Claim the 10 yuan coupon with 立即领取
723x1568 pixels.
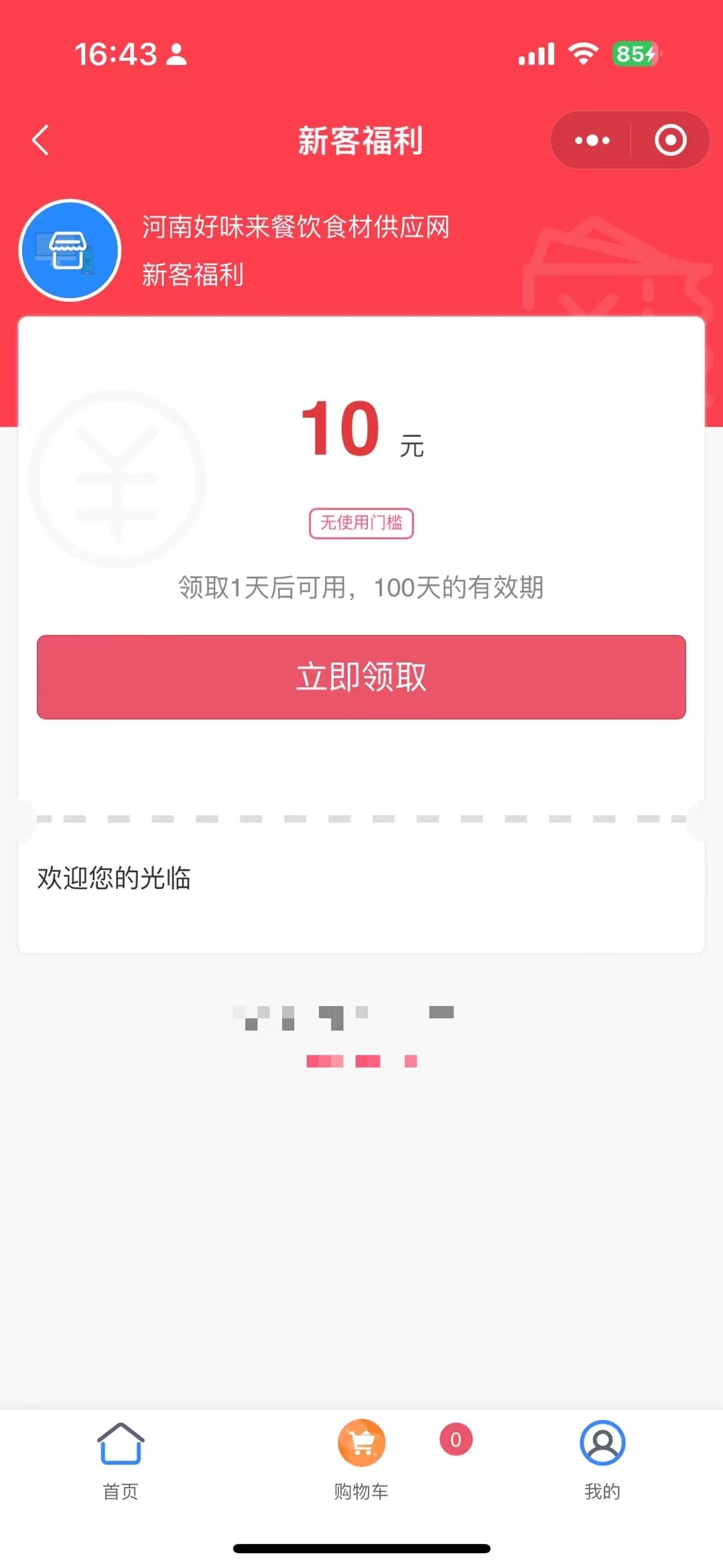click(361, 677)
